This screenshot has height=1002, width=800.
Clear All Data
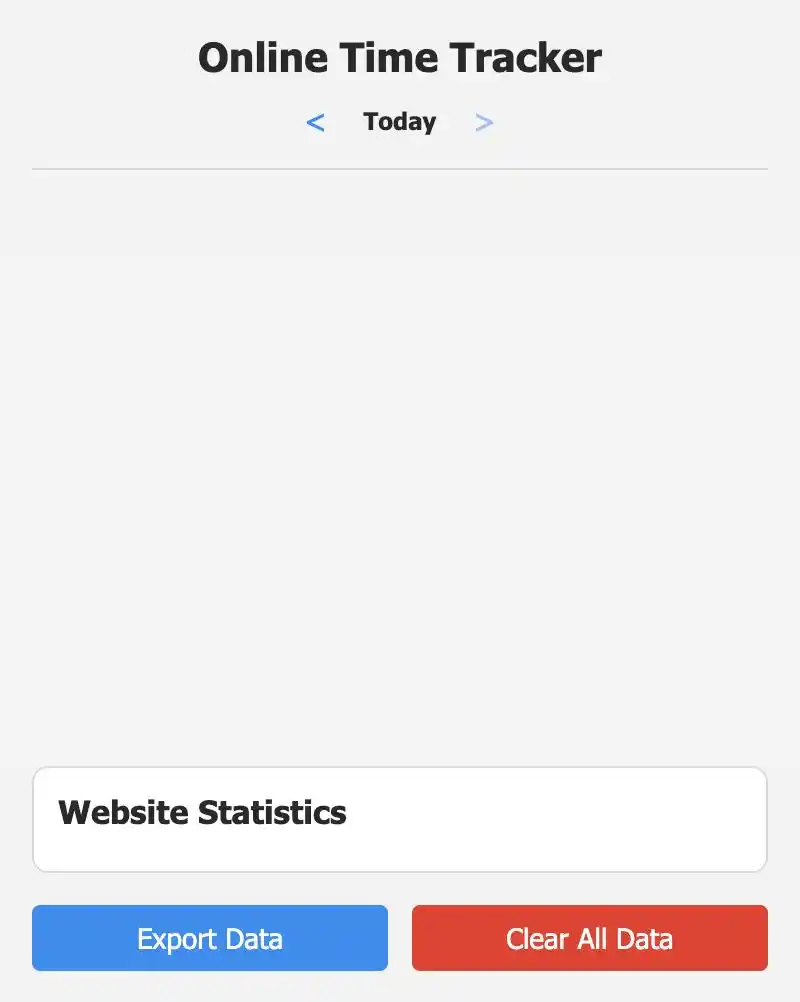[589, 938]
